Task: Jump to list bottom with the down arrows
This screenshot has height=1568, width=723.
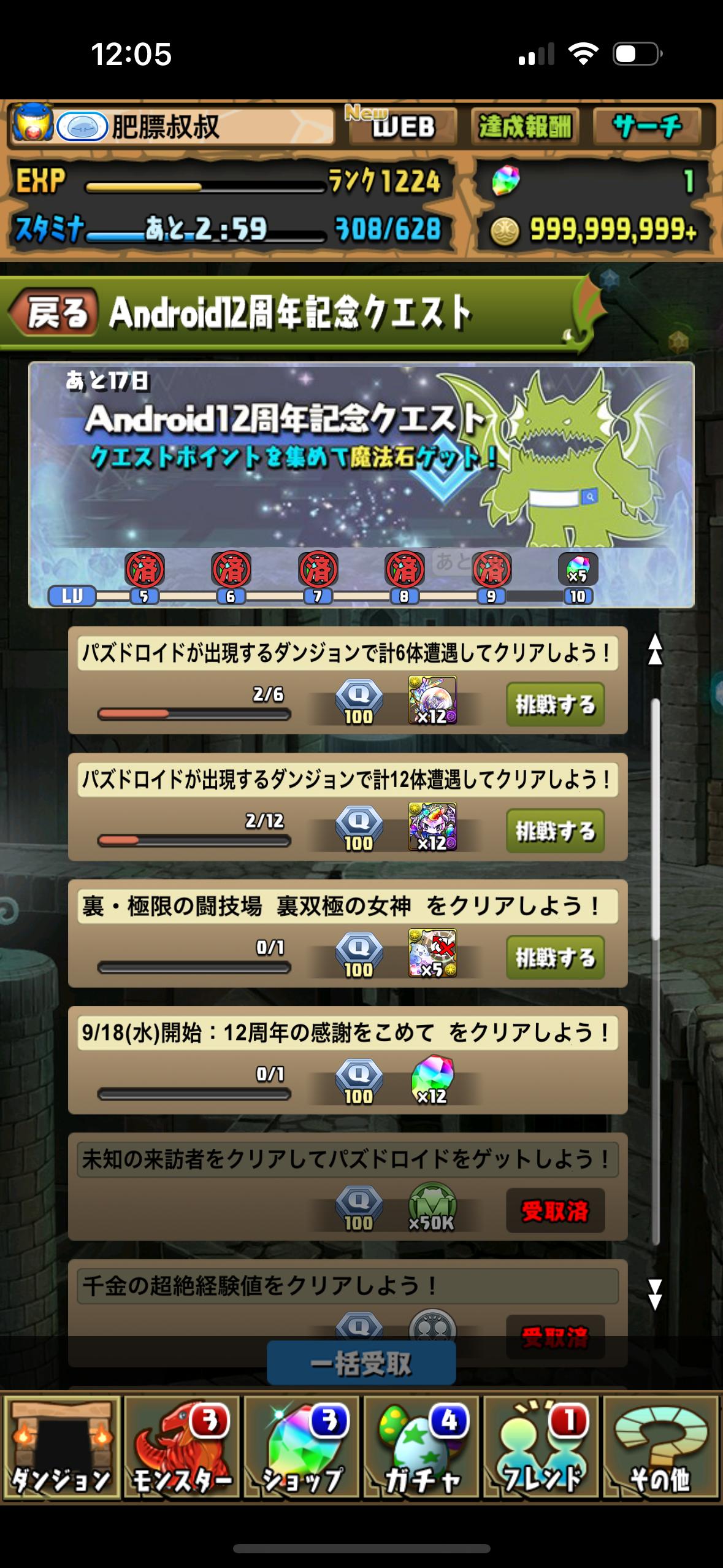Action: (655, 1293)
